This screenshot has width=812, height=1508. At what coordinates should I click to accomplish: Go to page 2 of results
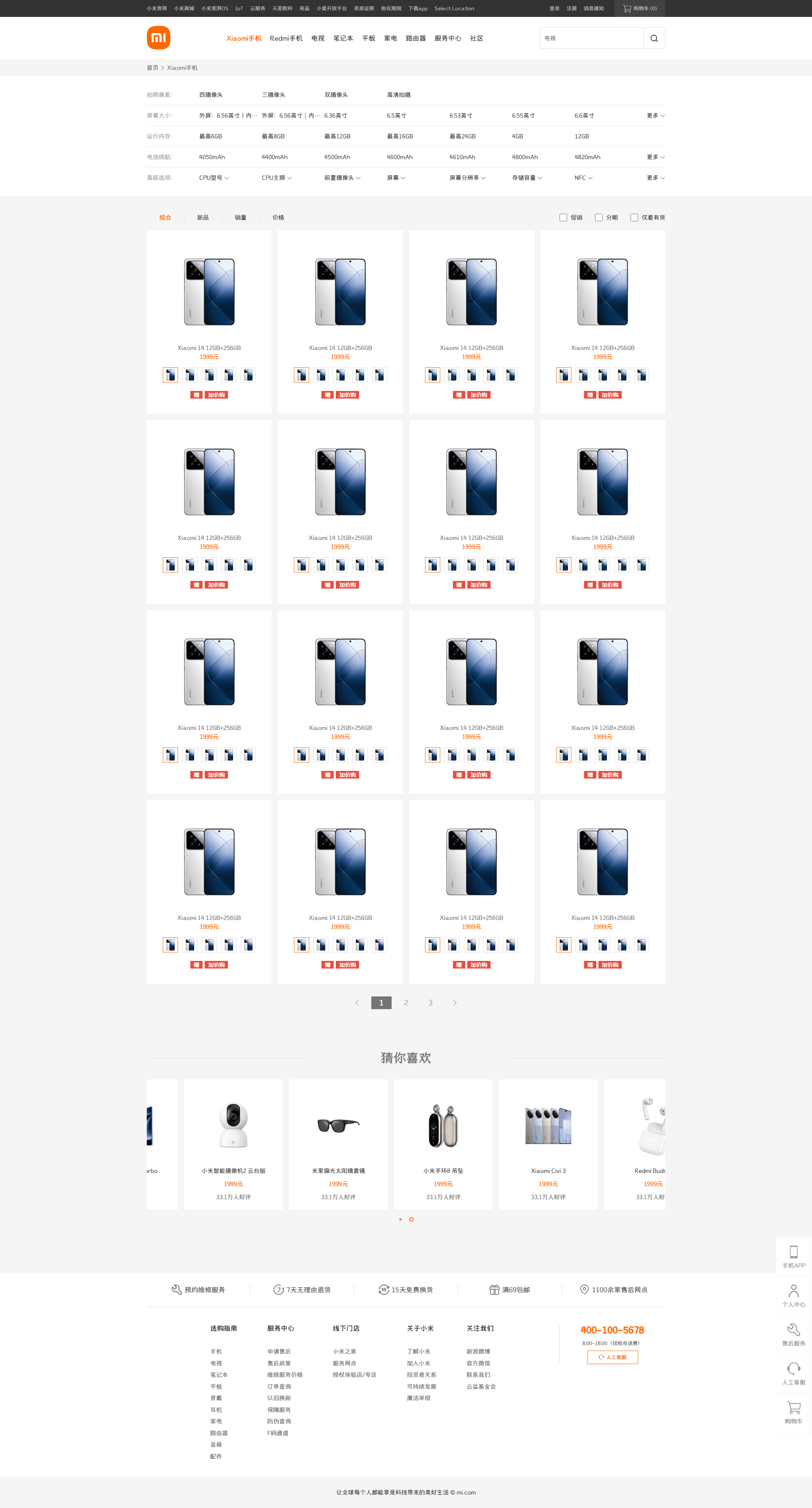click(406, 1002)
